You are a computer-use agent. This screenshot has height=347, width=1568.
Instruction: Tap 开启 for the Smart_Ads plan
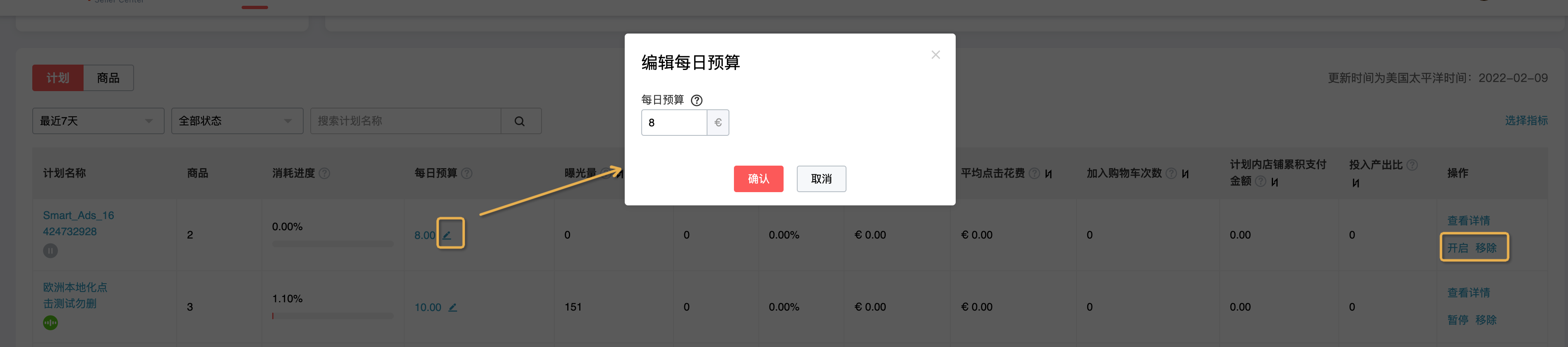(x=1457, y=248)
